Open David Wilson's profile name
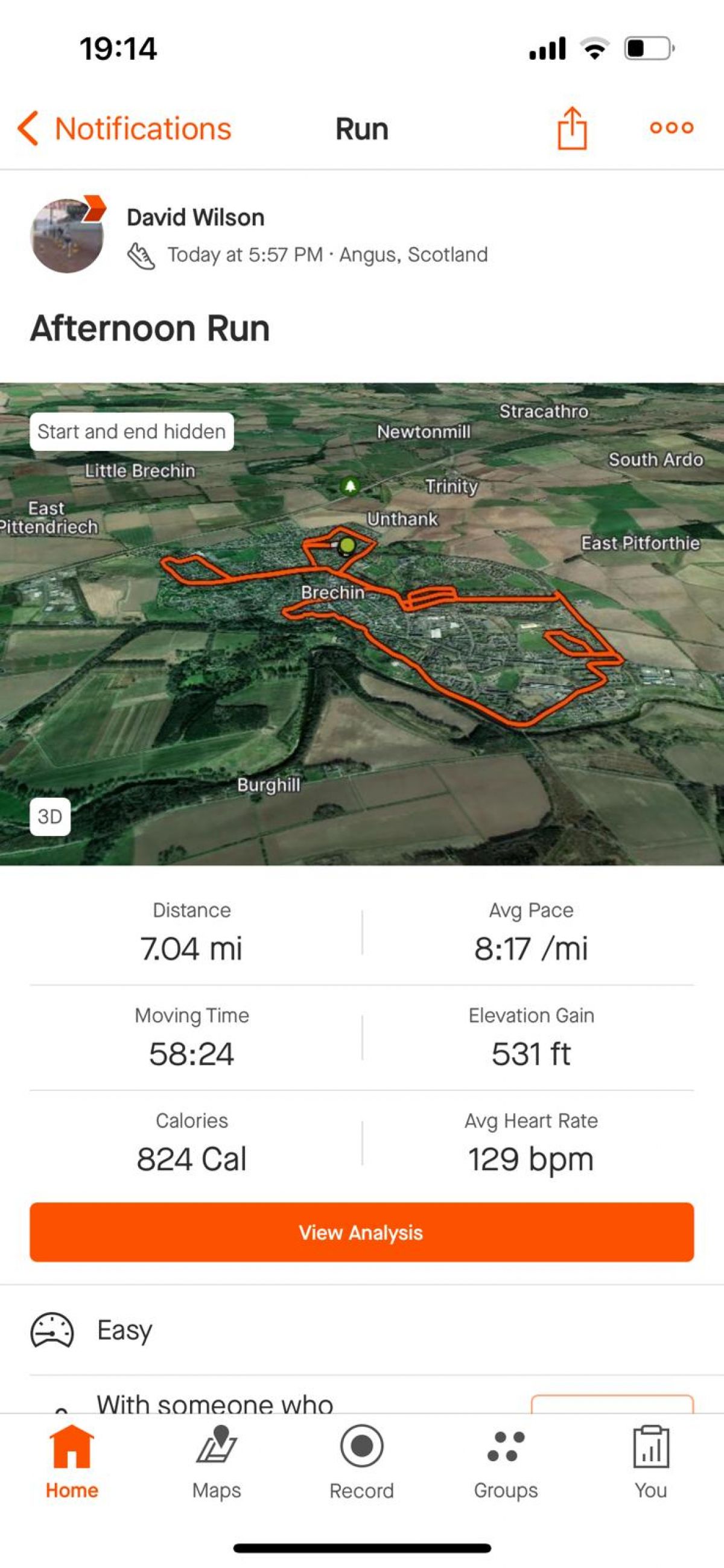The height and width of the screenshot is (1568, 724). (195, 217)
